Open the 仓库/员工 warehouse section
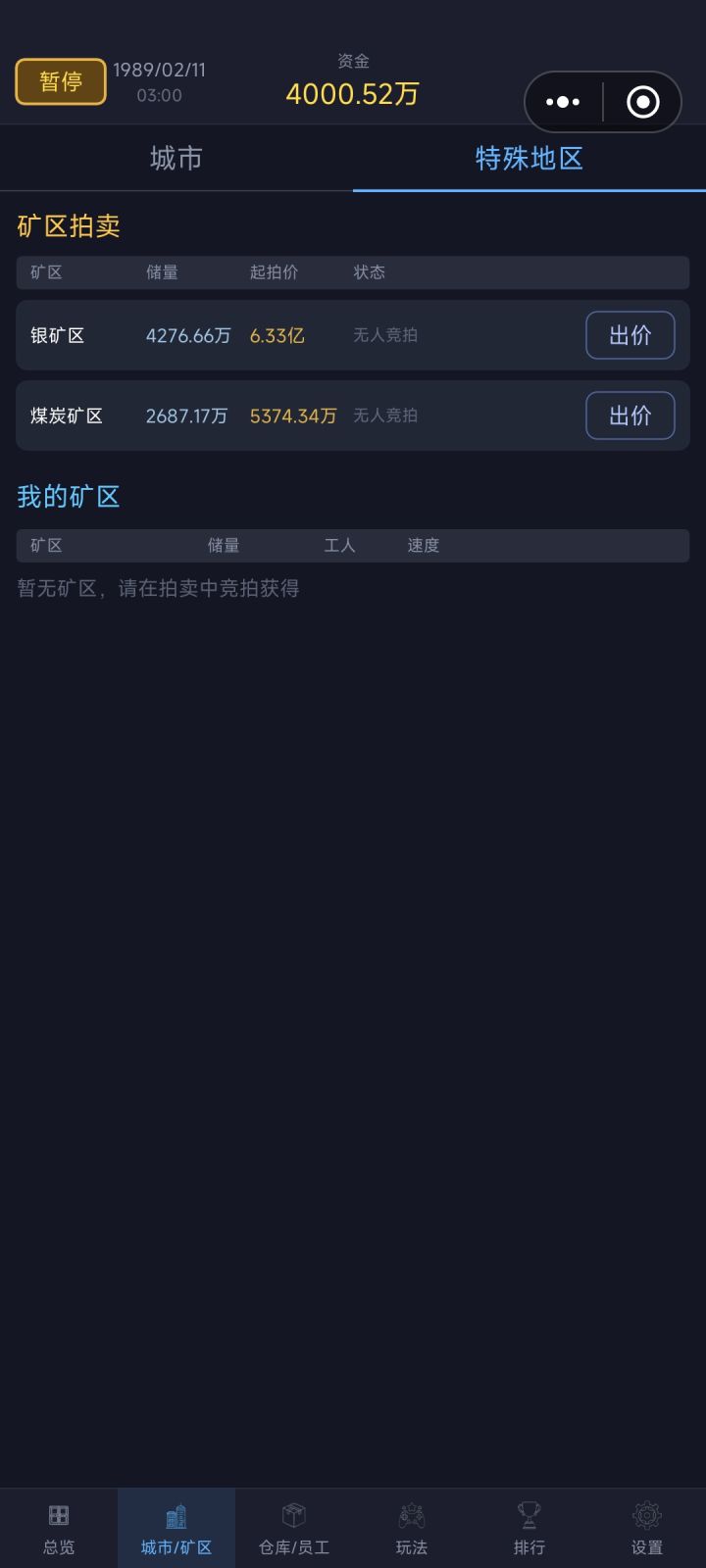This screenshot has width=706, height=1568. click(x=293, y=1529)
